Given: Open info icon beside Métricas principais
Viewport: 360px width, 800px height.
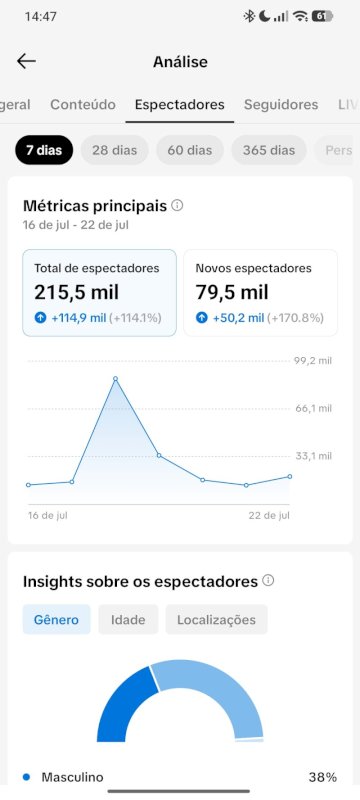Looking at the screenshot, I should [x=177, y=206].
